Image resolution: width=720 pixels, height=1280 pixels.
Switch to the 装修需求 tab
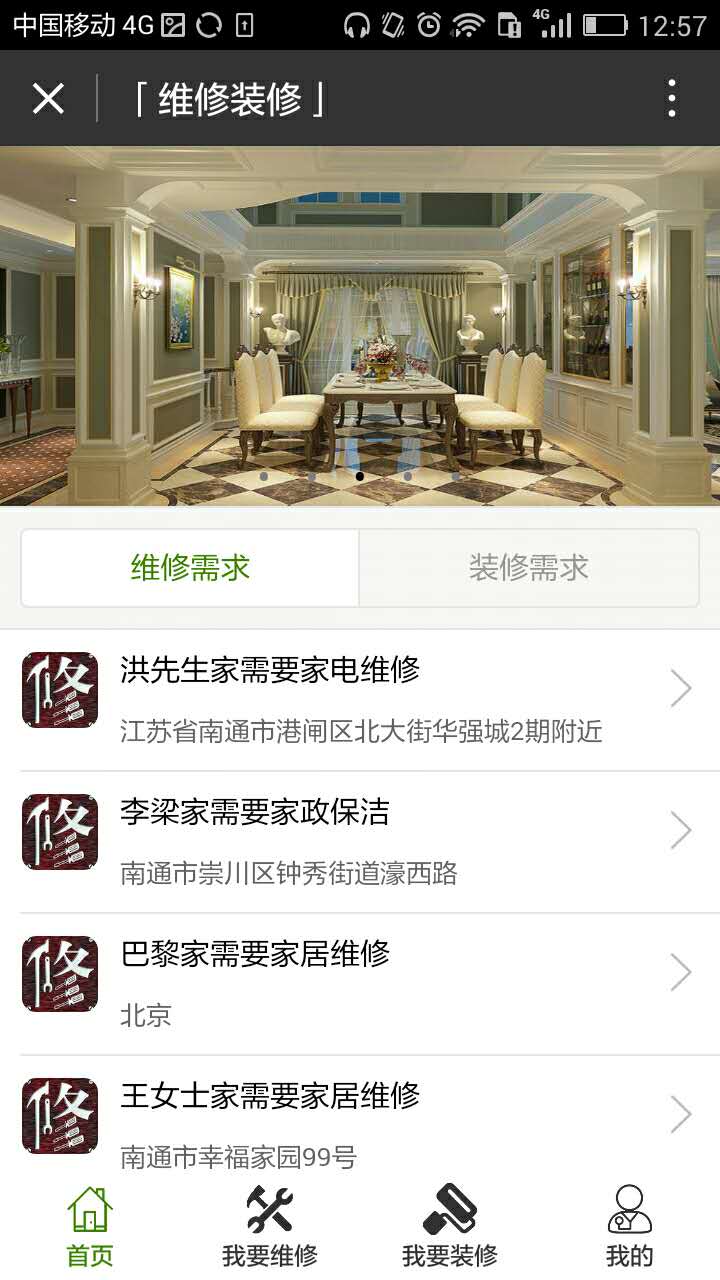tap(529, 568)
